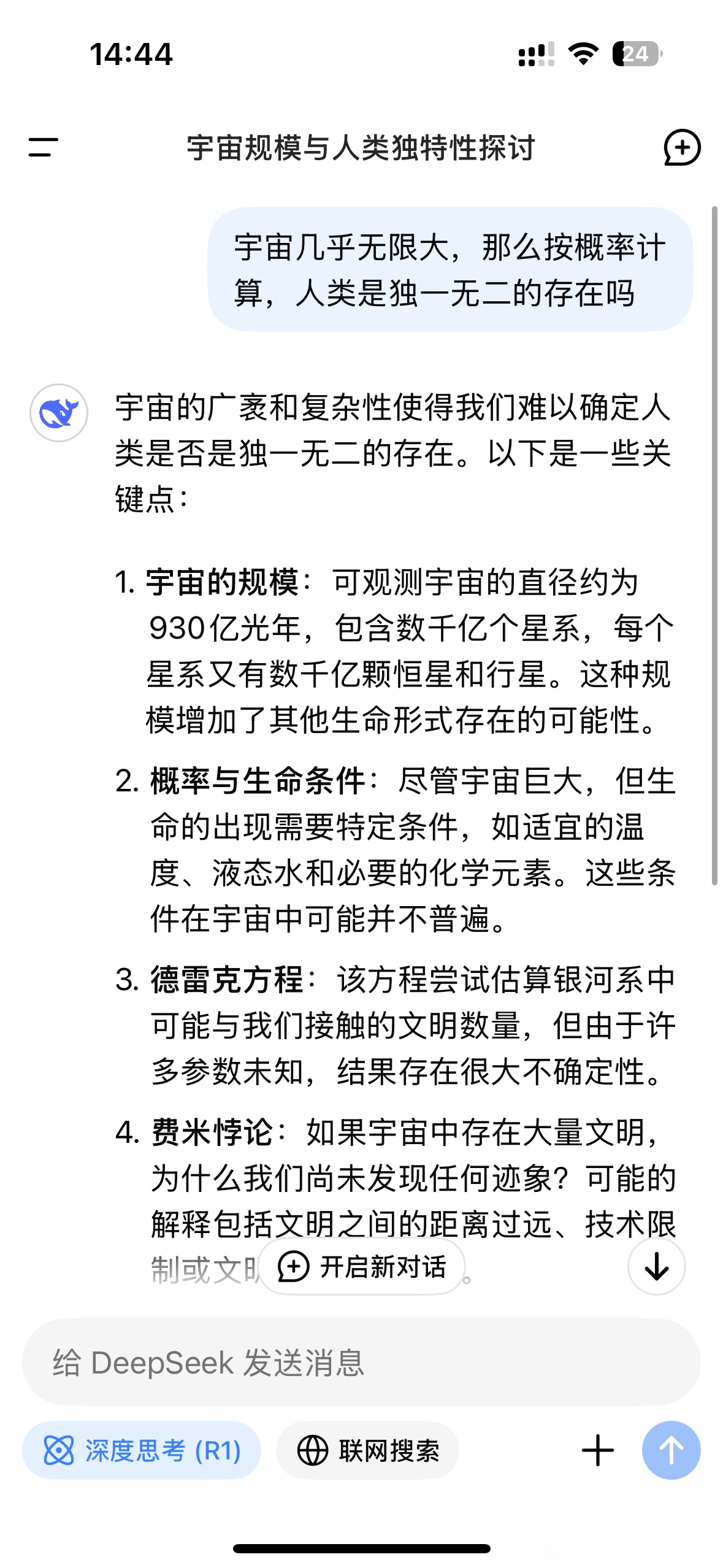The height and width of the screenshot is (1568, 723).
Task: Send the message with the arrow button
Action: coord(671,1451)
